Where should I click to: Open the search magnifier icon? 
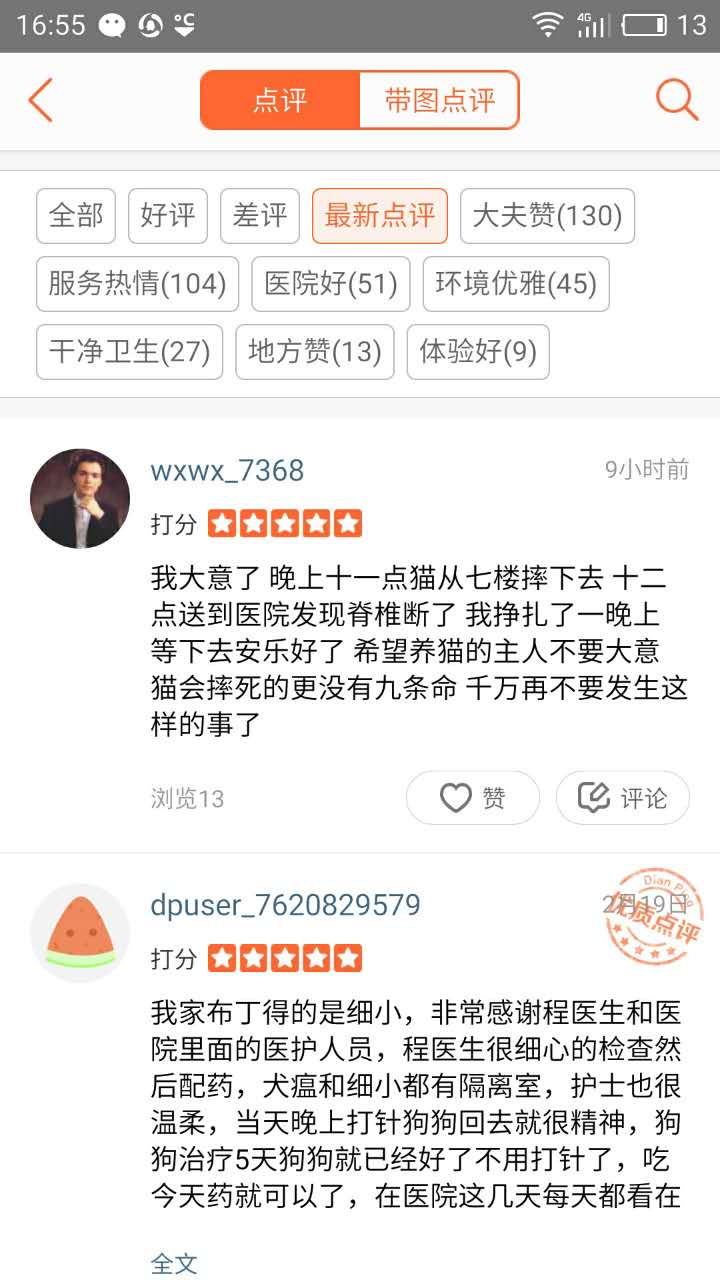[676, 100]
